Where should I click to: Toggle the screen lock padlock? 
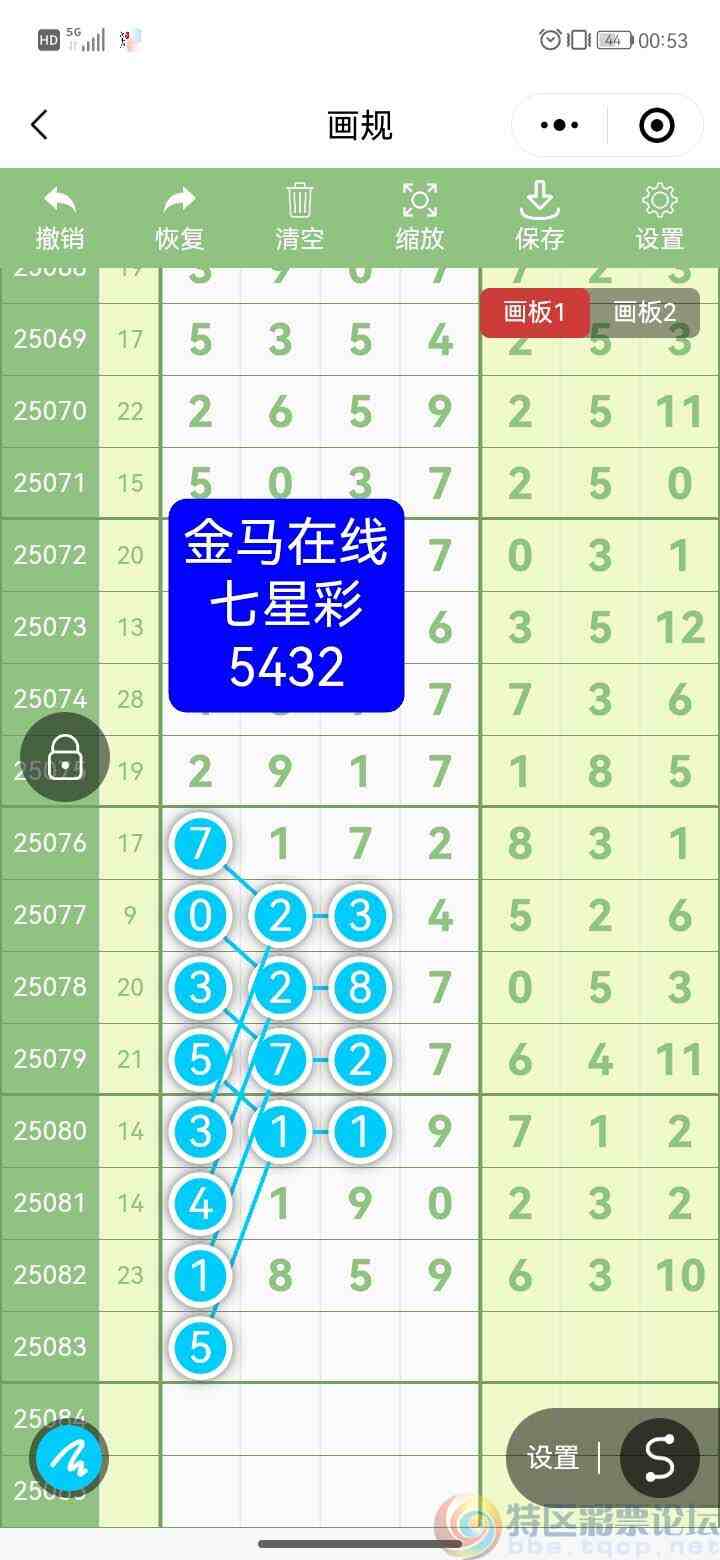tap(63, 757)
